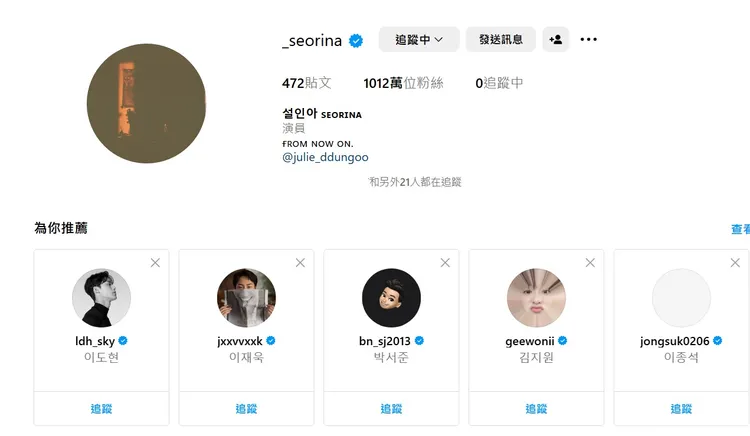Tap the 發送訊息 message button
The width and height of the screenshot is (750, 436).
[500, 40]
